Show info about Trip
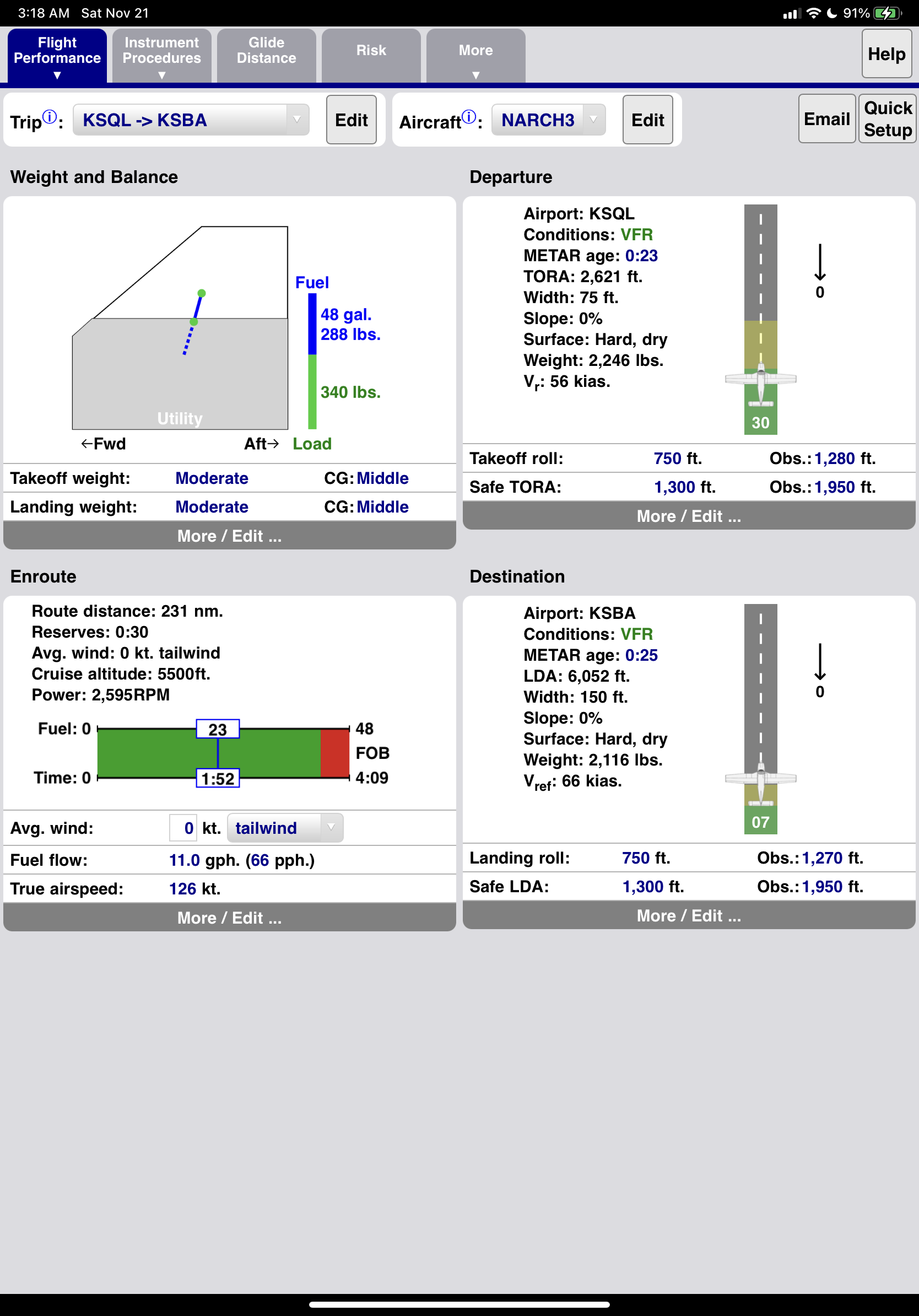 coord(50,117)
